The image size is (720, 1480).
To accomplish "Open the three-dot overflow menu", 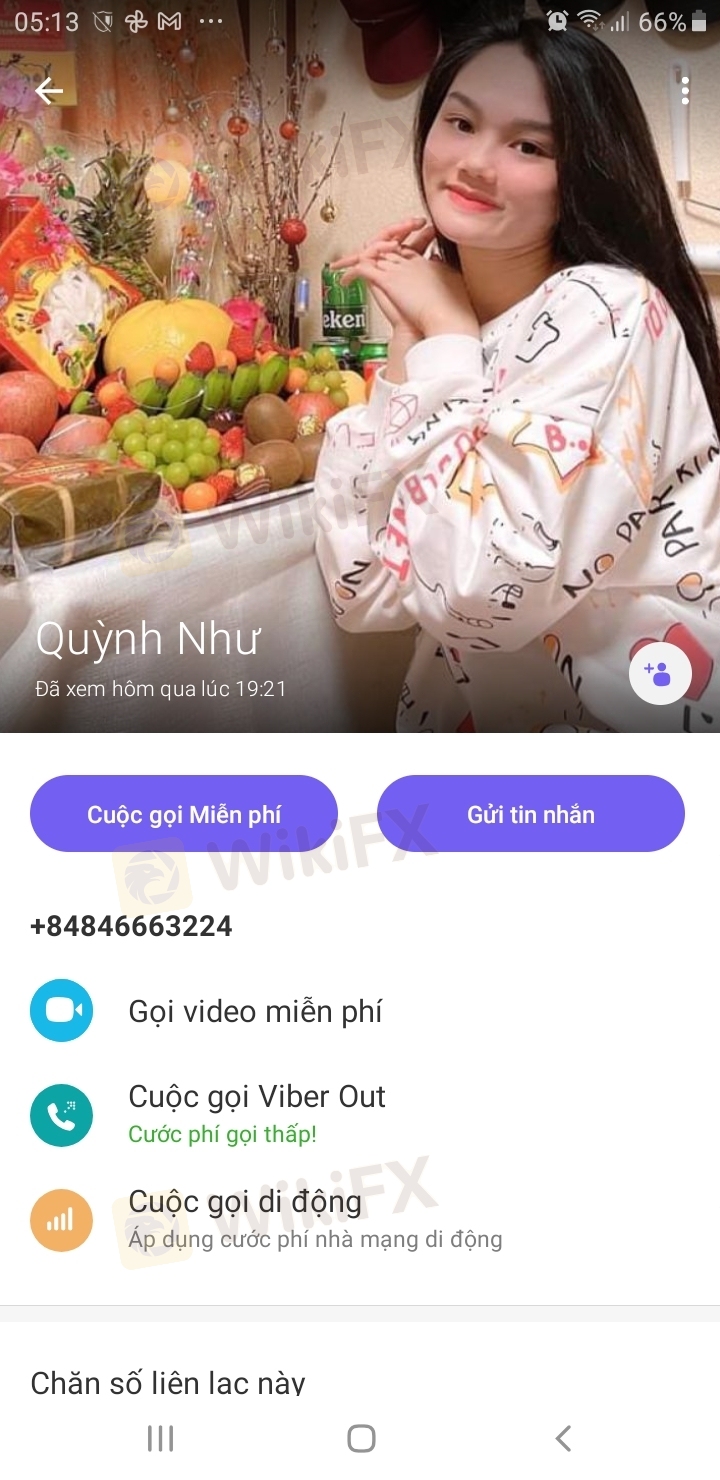I will tap(685, 91).
